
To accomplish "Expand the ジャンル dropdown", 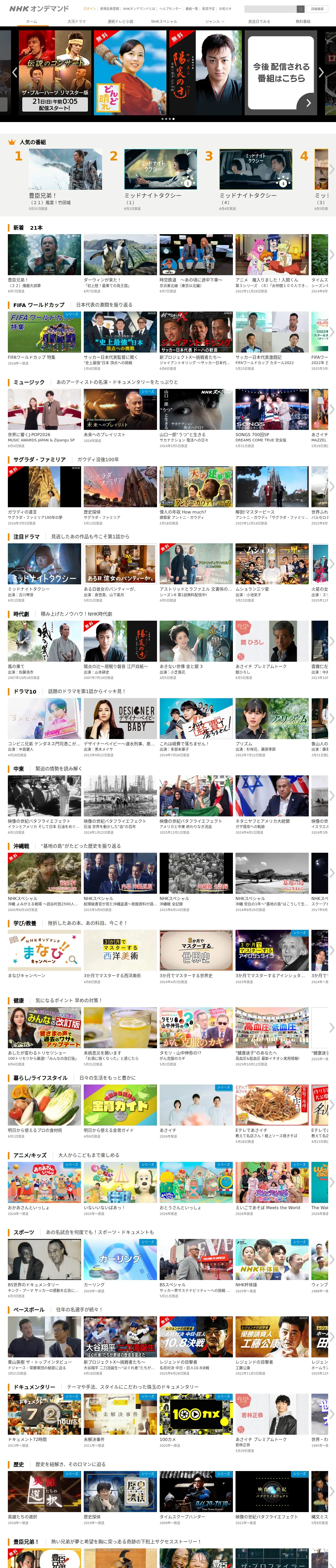I will [x=215, y=21].
